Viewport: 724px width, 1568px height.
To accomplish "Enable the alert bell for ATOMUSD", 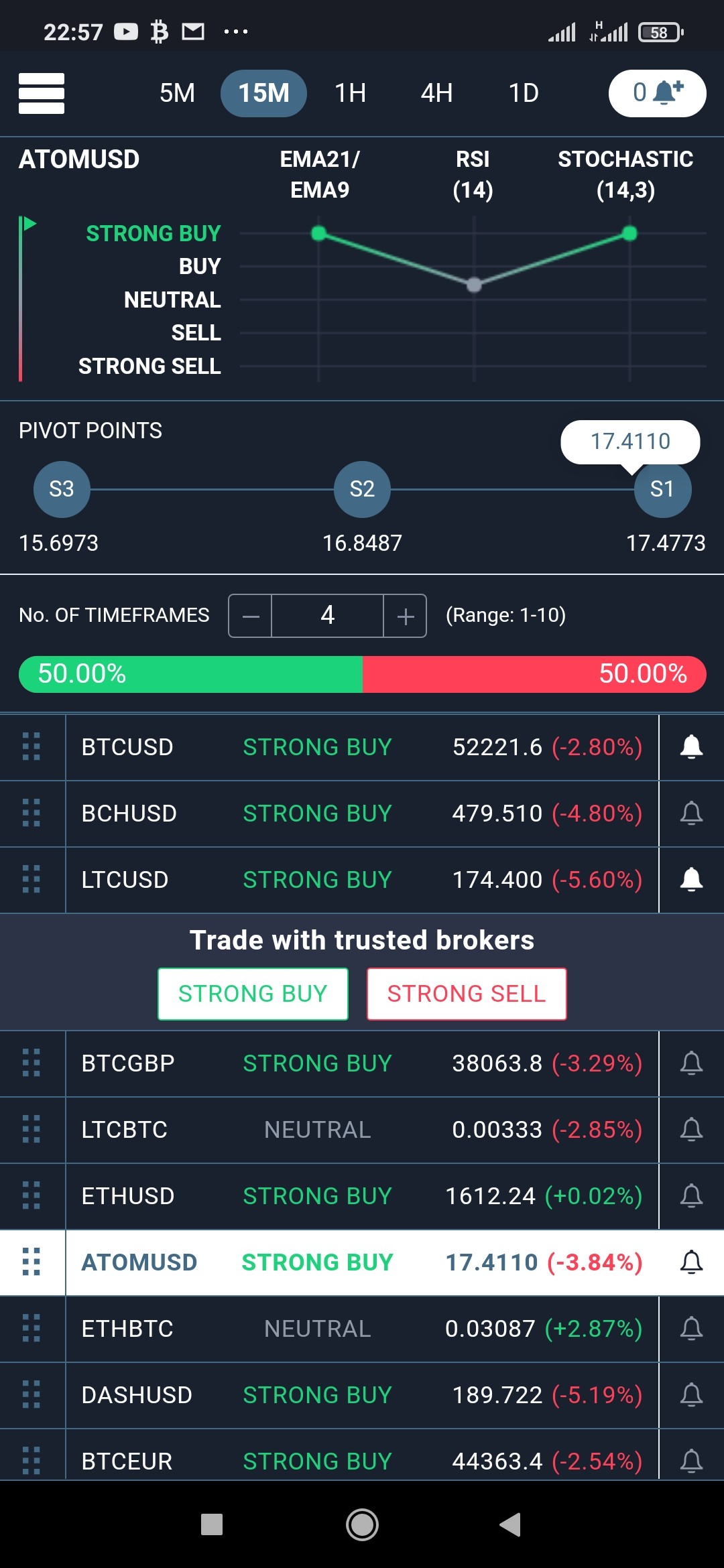I will pyautogui.click(x=691, y=1262).
